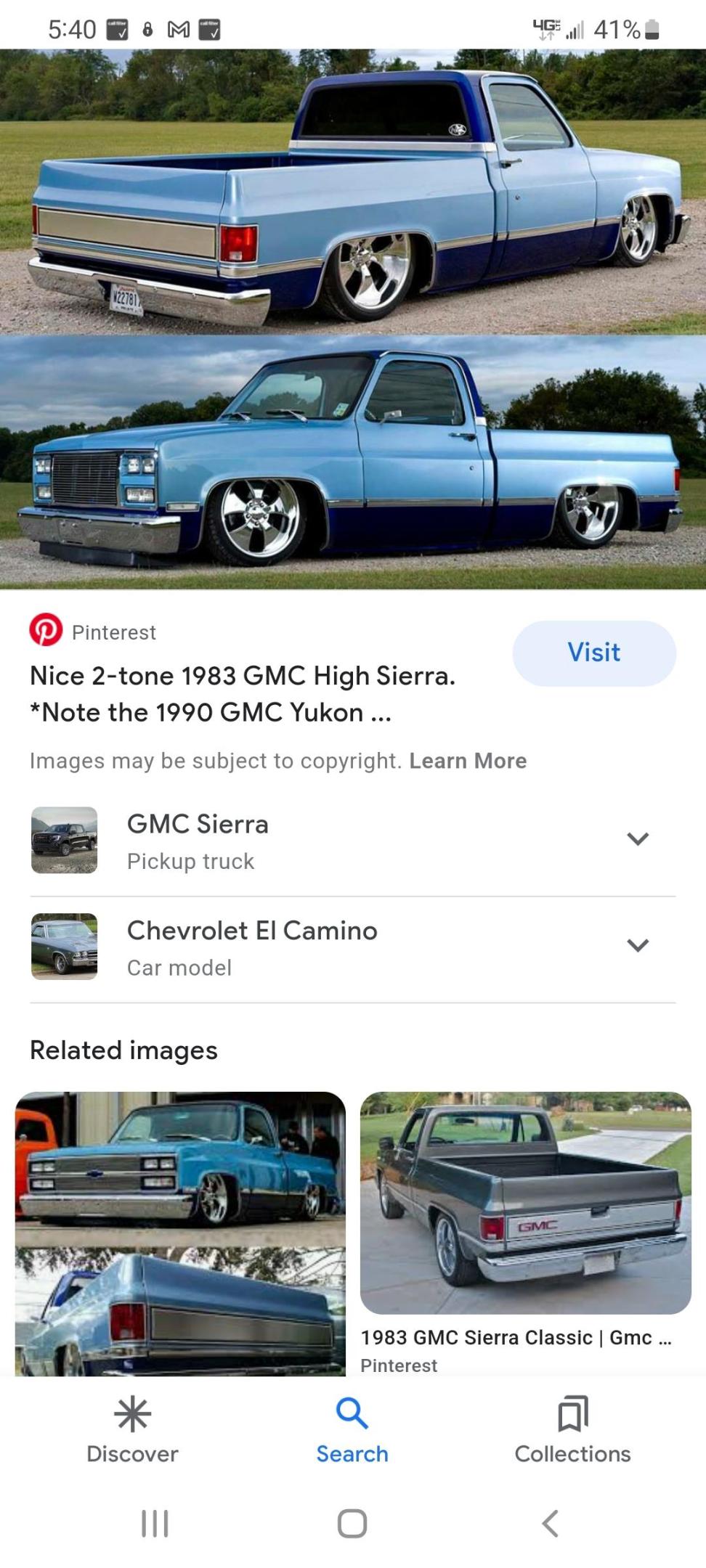Switch to the Collections tab
The image size is (706, 1568).
pyautogui.click(x=572, y=1430)
